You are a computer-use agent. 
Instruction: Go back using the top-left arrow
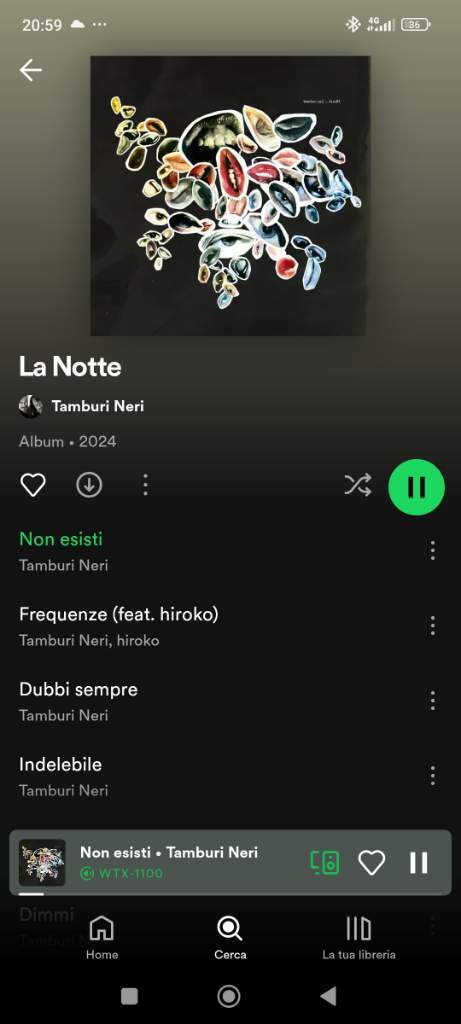click(31, 70)
